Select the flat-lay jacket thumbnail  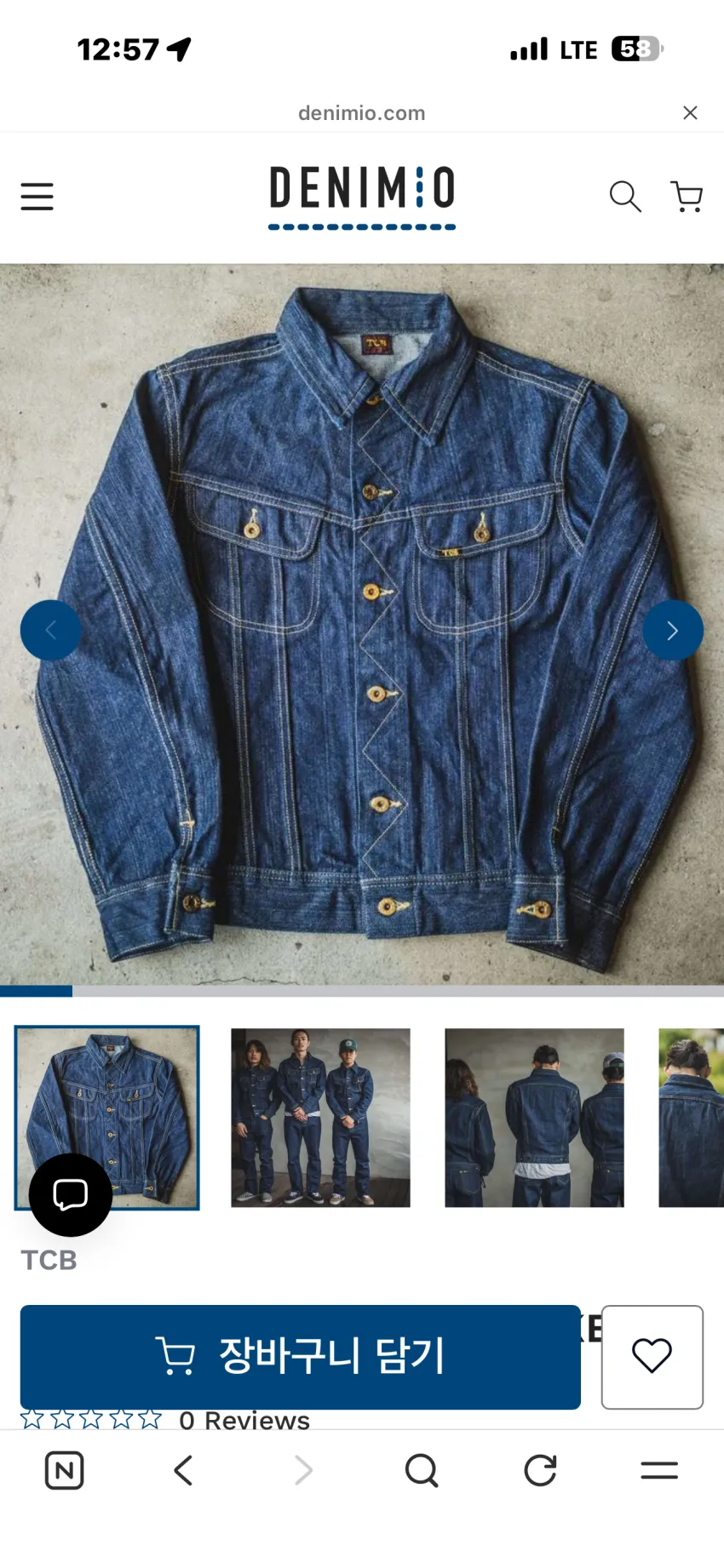point(107,1118)
